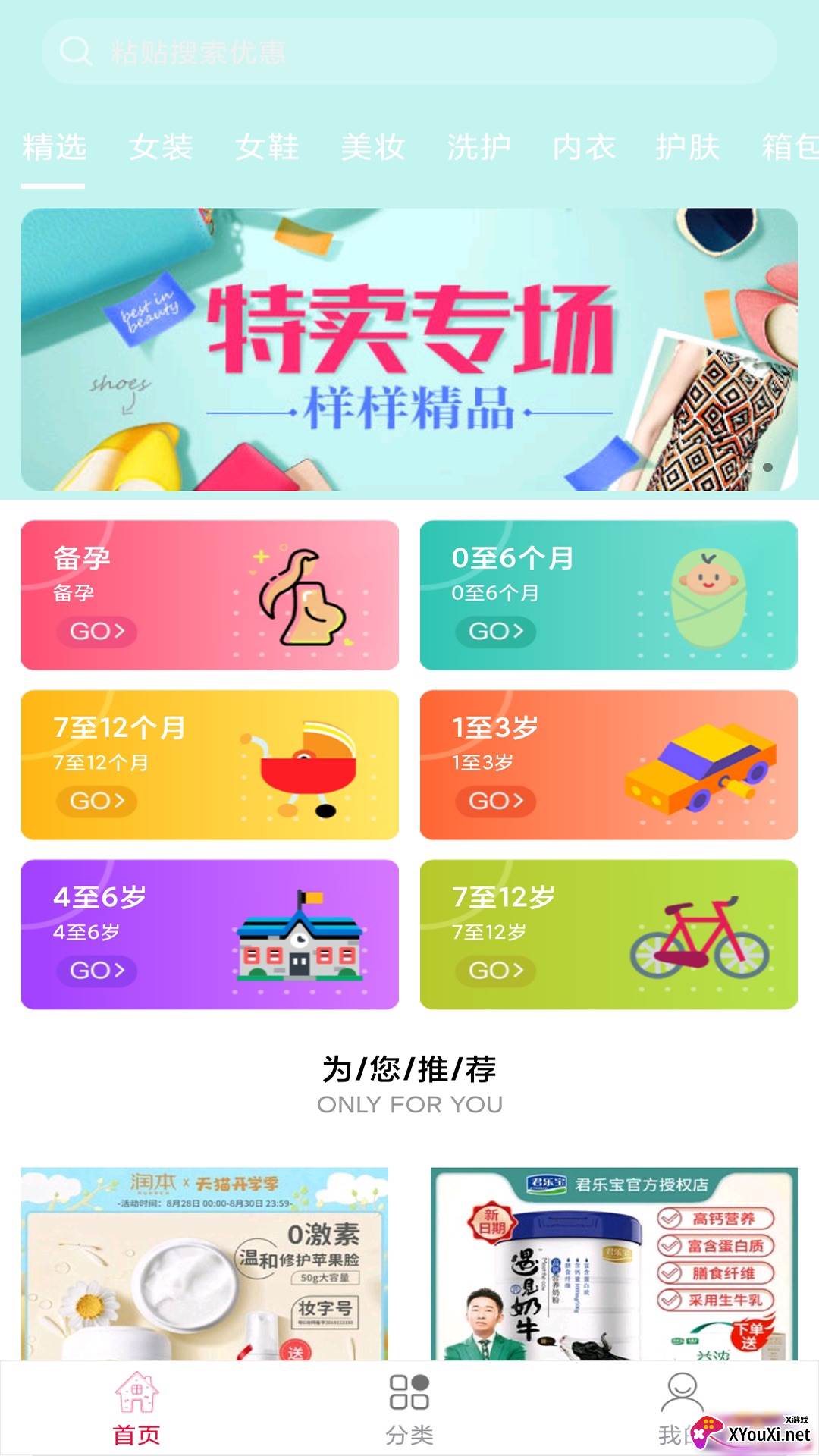819x1456 pixels.
Task: Go to the 首页 tab
Action: click(x=136, y=1409)
